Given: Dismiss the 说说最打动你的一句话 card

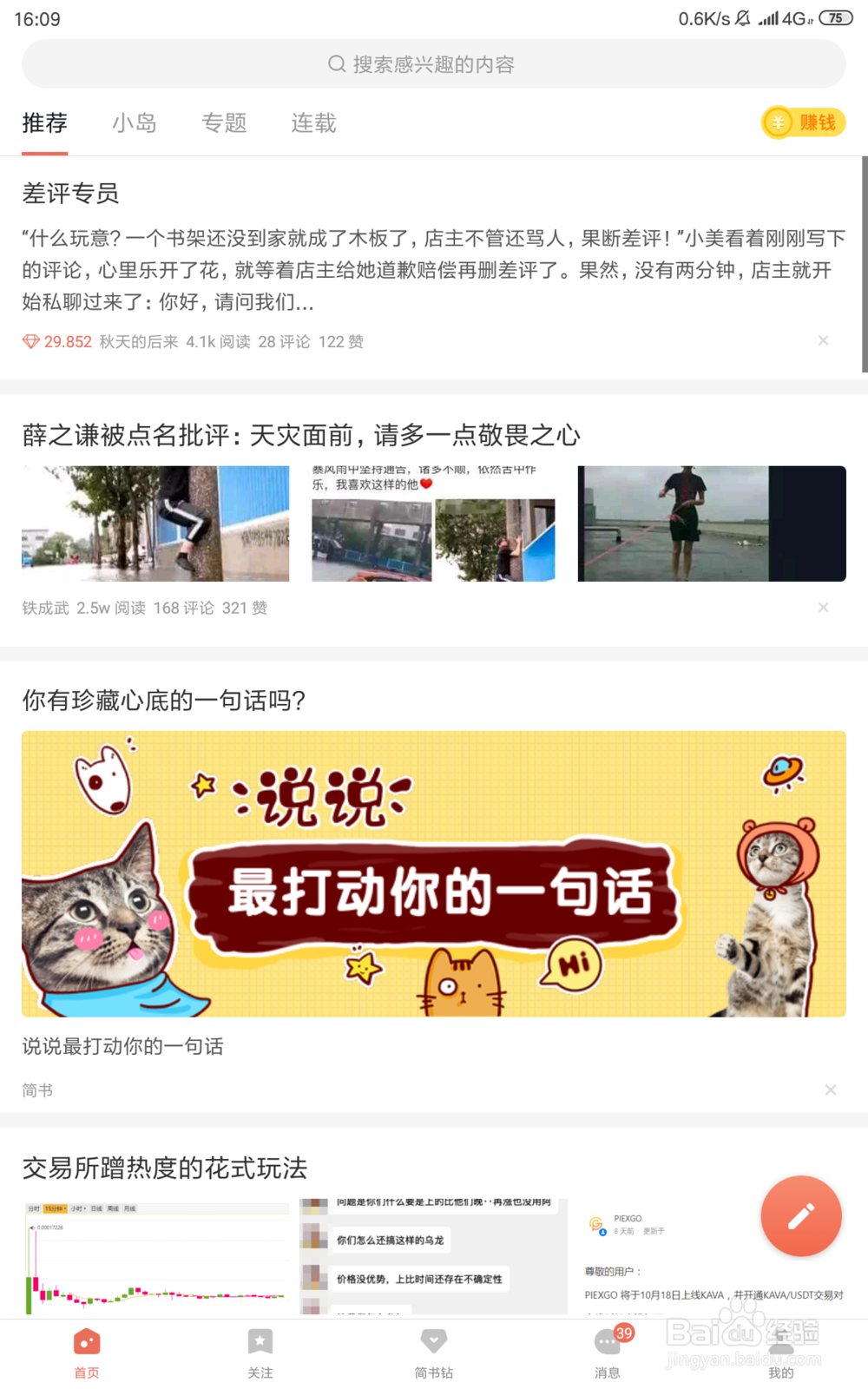Looking at the screenshot, I should click(830, 1089).
